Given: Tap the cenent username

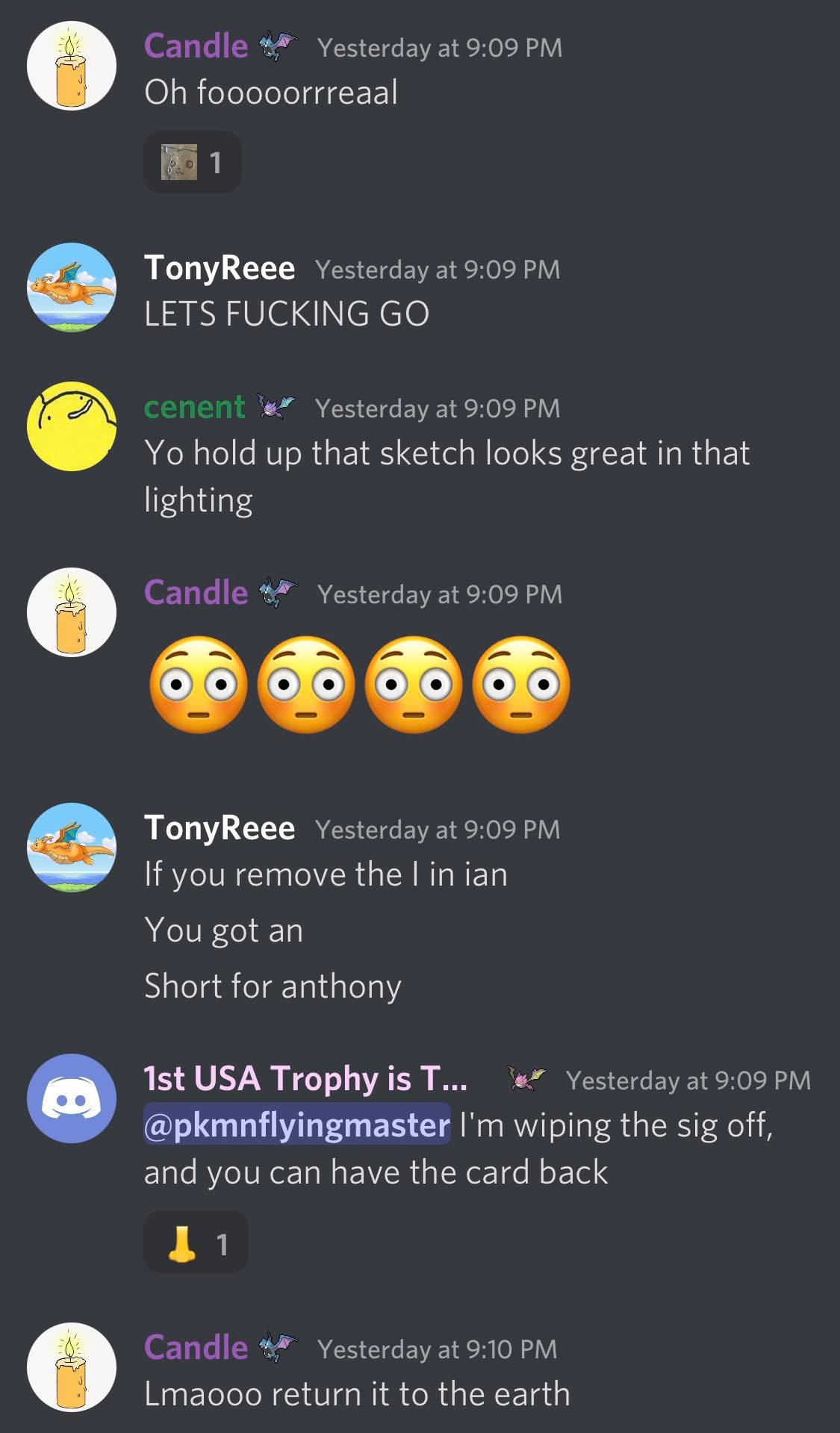Looking at the screenshot, I should click(x=194, y=407).
